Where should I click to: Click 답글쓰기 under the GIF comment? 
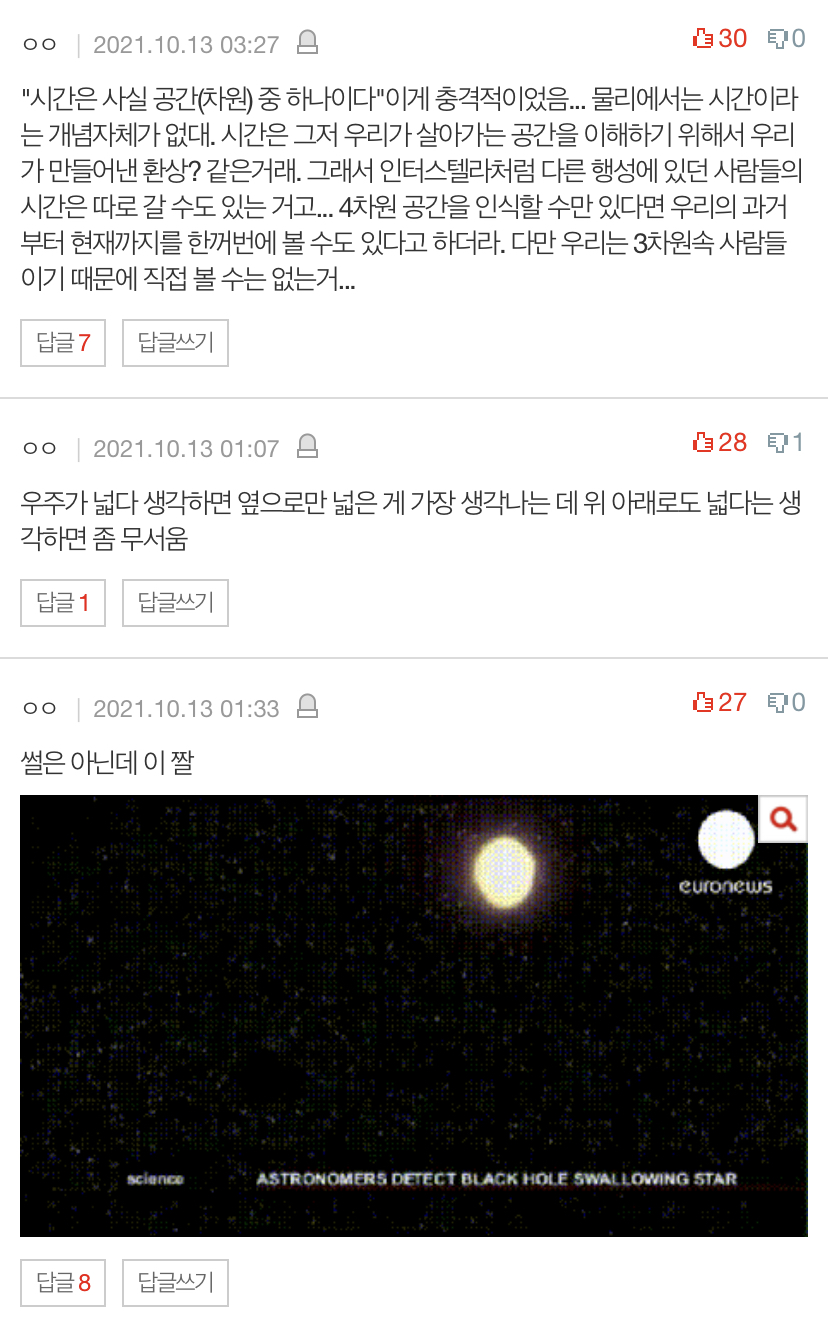pos(174,1282)
